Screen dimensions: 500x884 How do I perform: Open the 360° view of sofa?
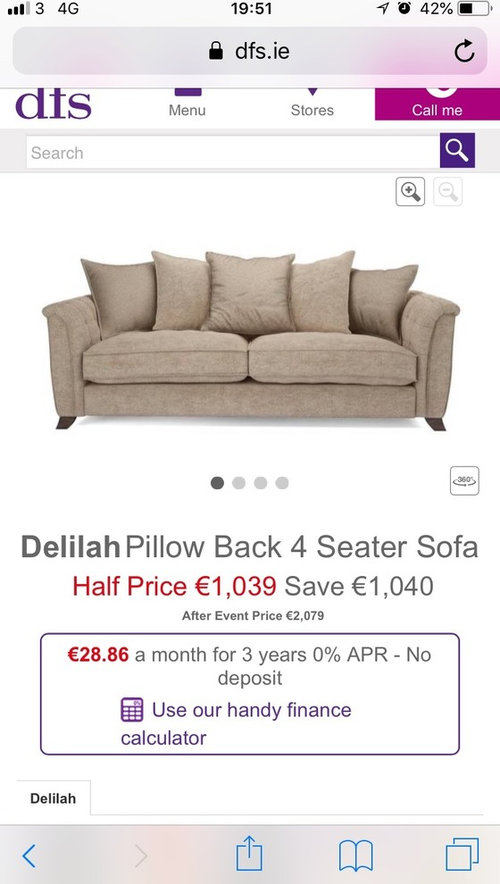[464, 480]
